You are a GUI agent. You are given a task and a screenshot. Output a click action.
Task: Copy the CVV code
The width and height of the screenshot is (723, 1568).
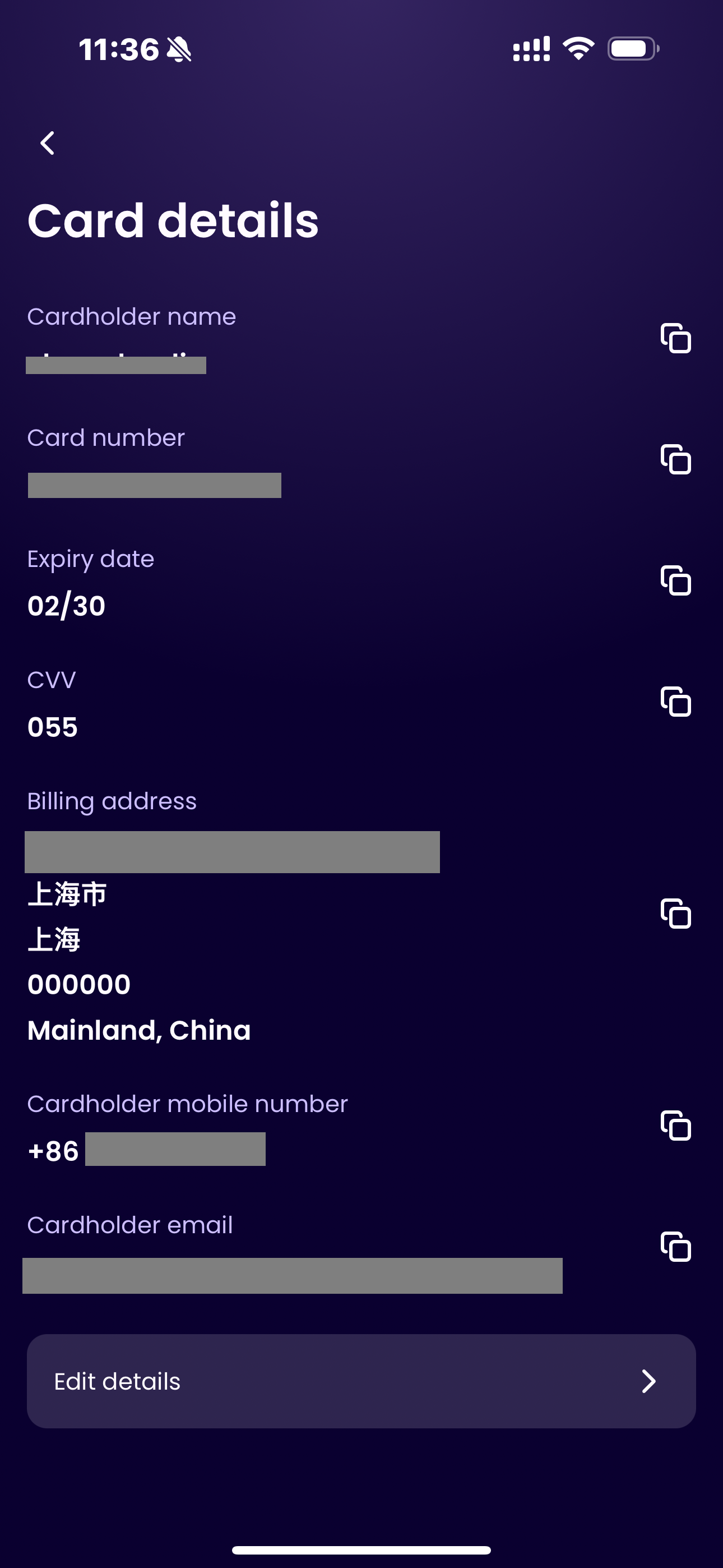[x=675, y=702]
